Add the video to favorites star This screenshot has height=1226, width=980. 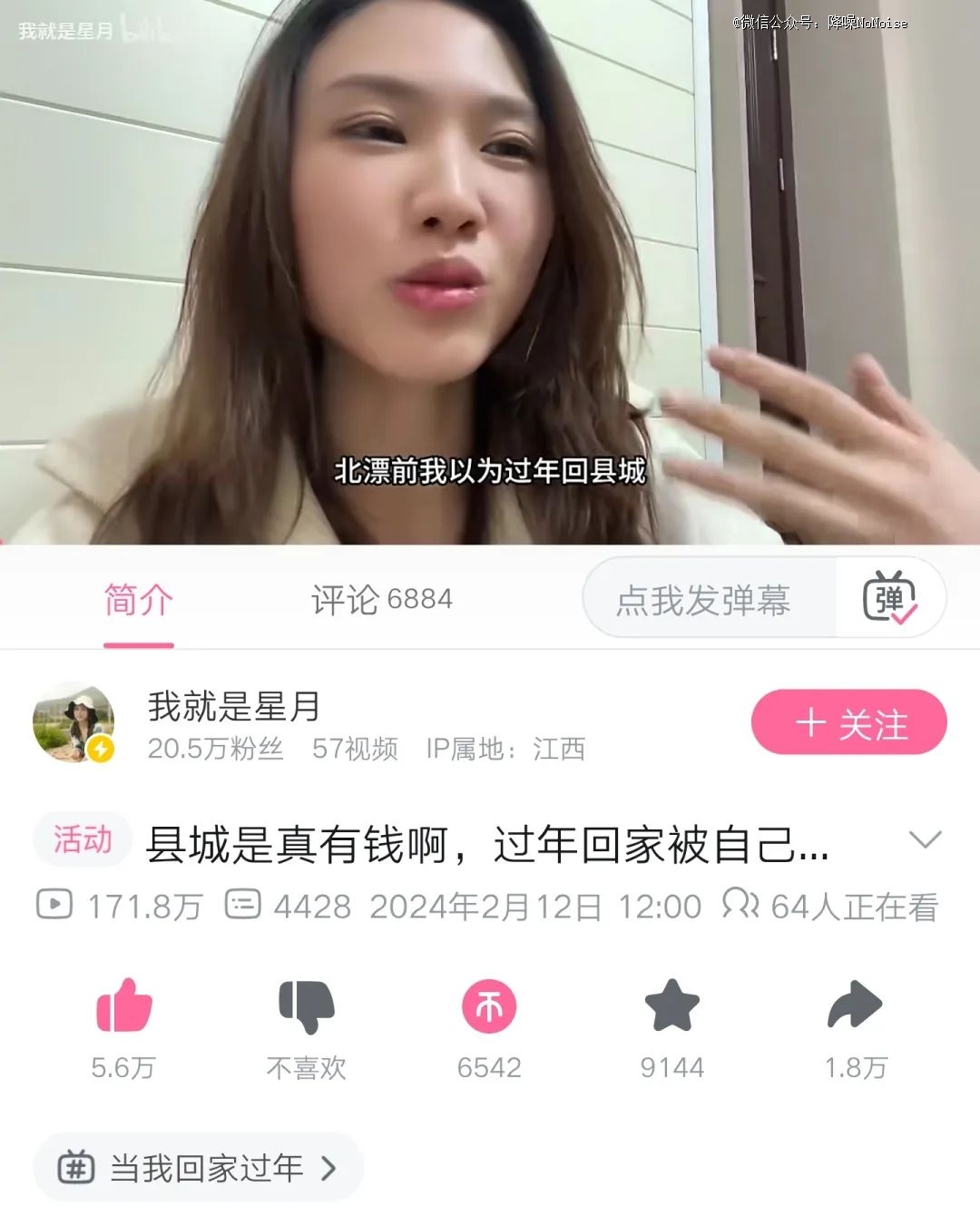tap(671, 1005)
